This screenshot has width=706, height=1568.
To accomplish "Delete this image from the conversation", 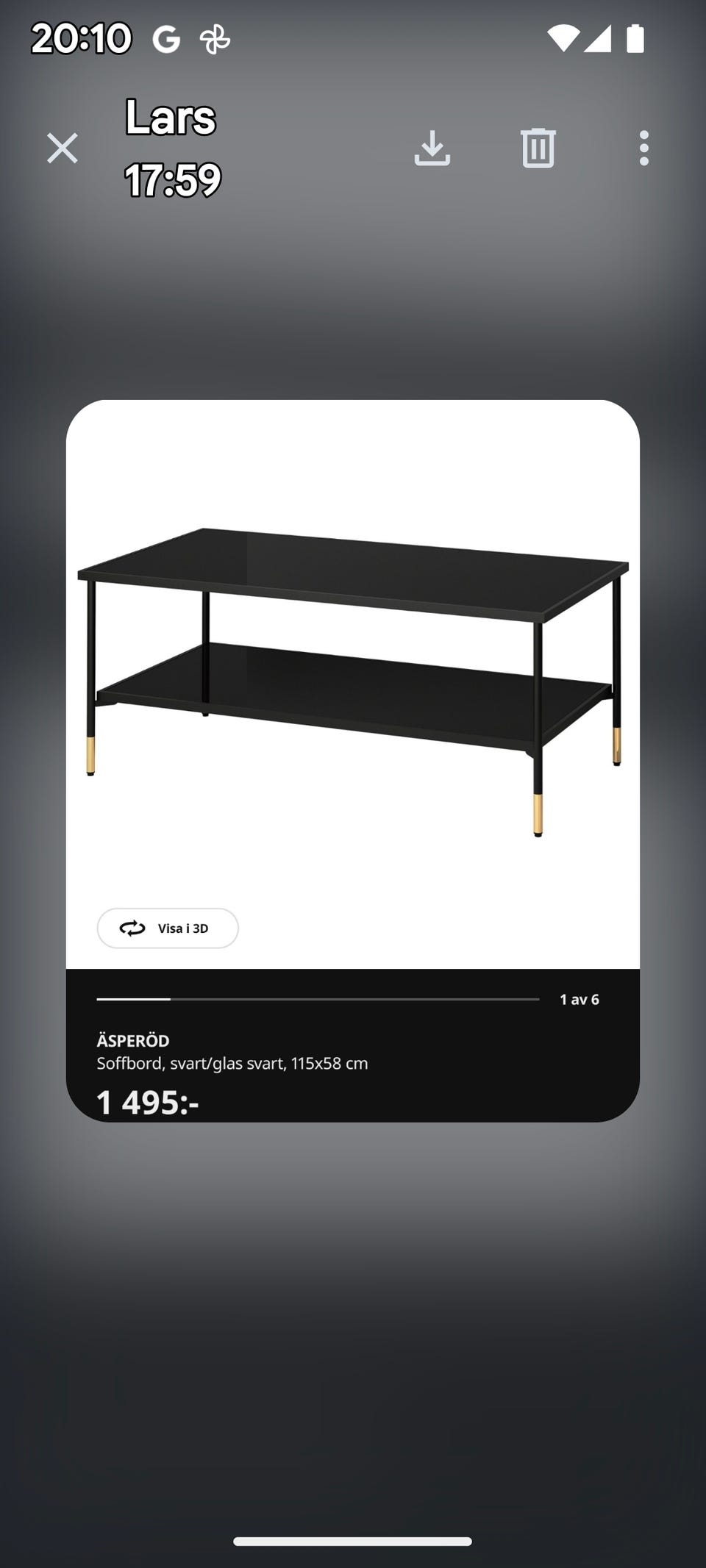I will [x=538, y=146].
